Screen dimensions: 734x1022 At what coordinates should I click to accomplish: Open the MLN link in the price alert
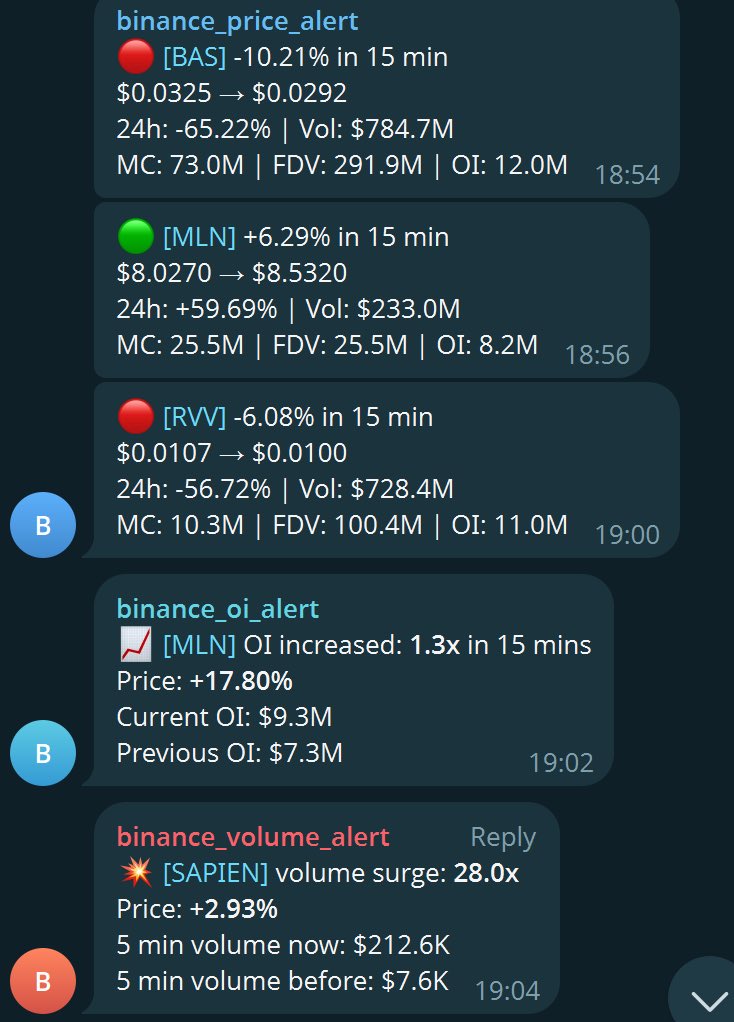pos(199,237)
